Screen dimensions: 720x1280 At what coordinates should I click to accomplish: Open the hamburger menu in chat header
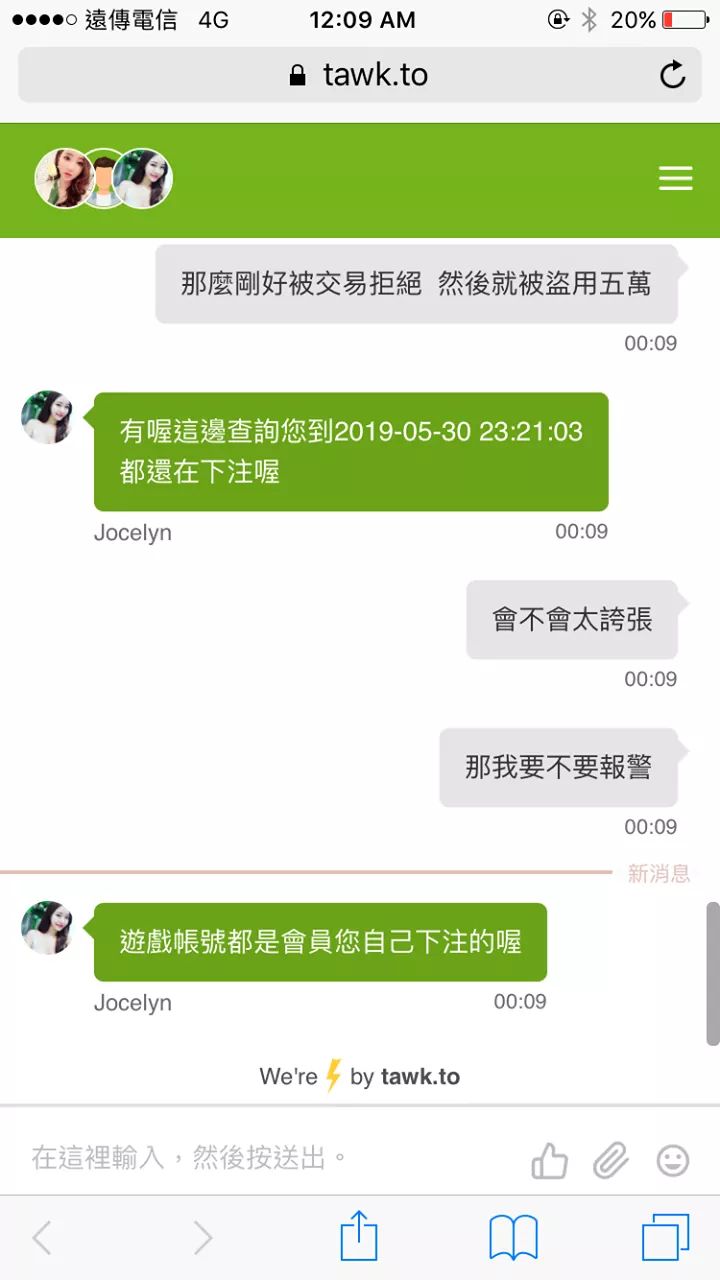click(675, 179)
